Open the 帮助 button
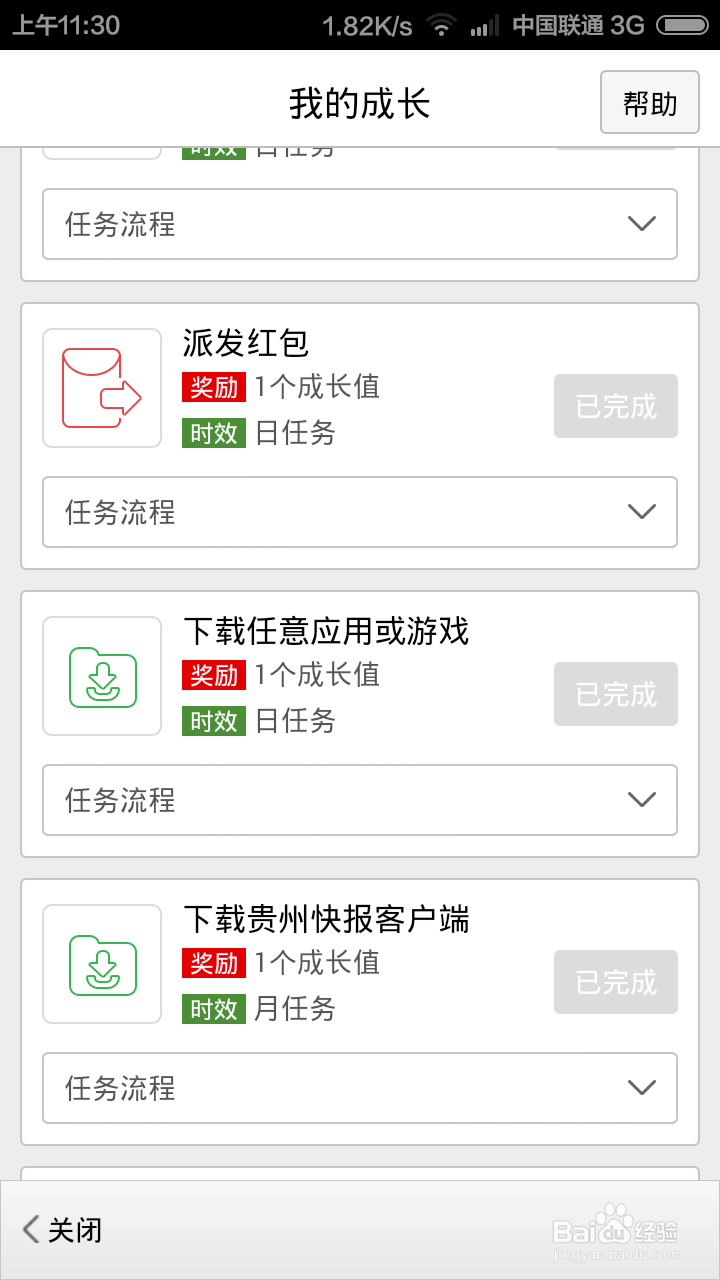The image size is (720, 1280). (649, 102)
